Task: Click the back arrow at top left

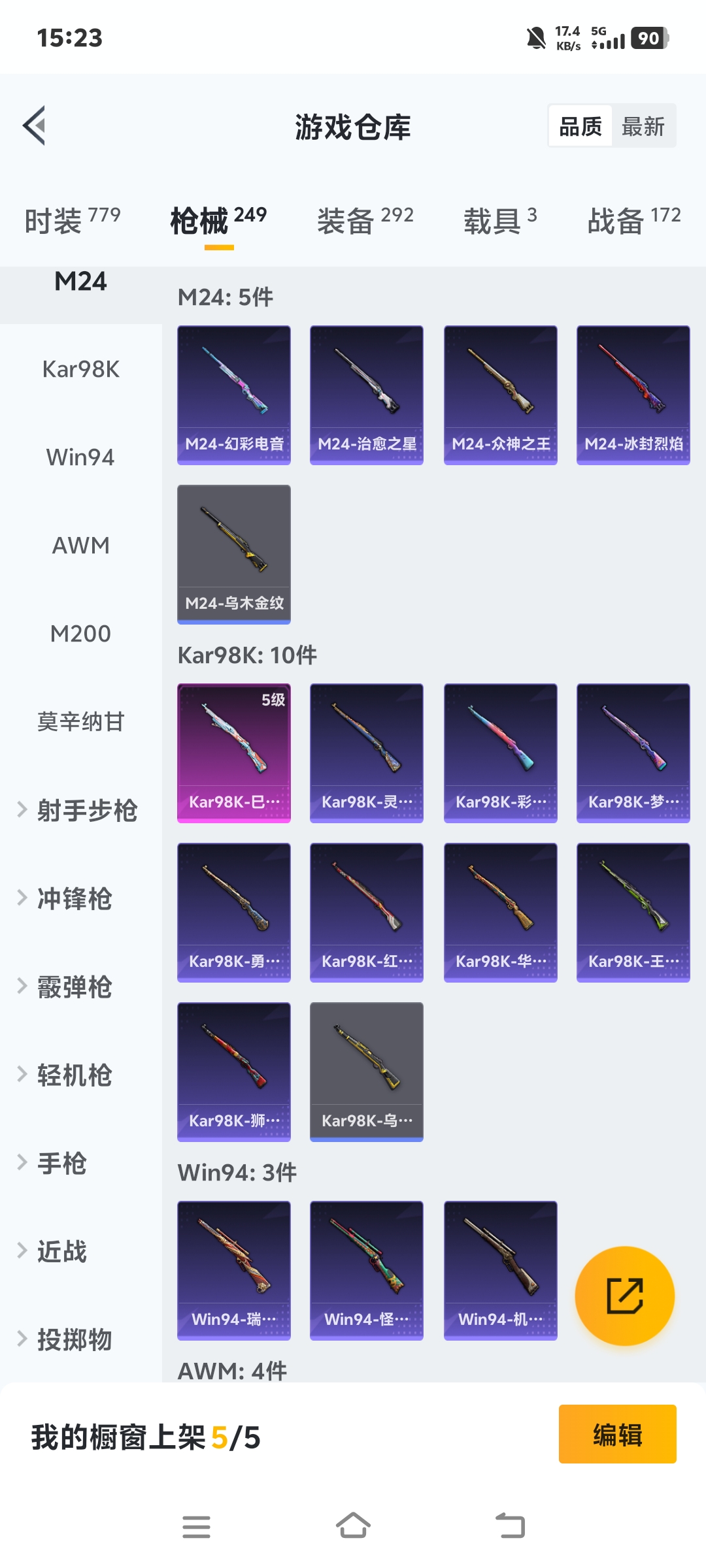Action: (x=36, y=126)
